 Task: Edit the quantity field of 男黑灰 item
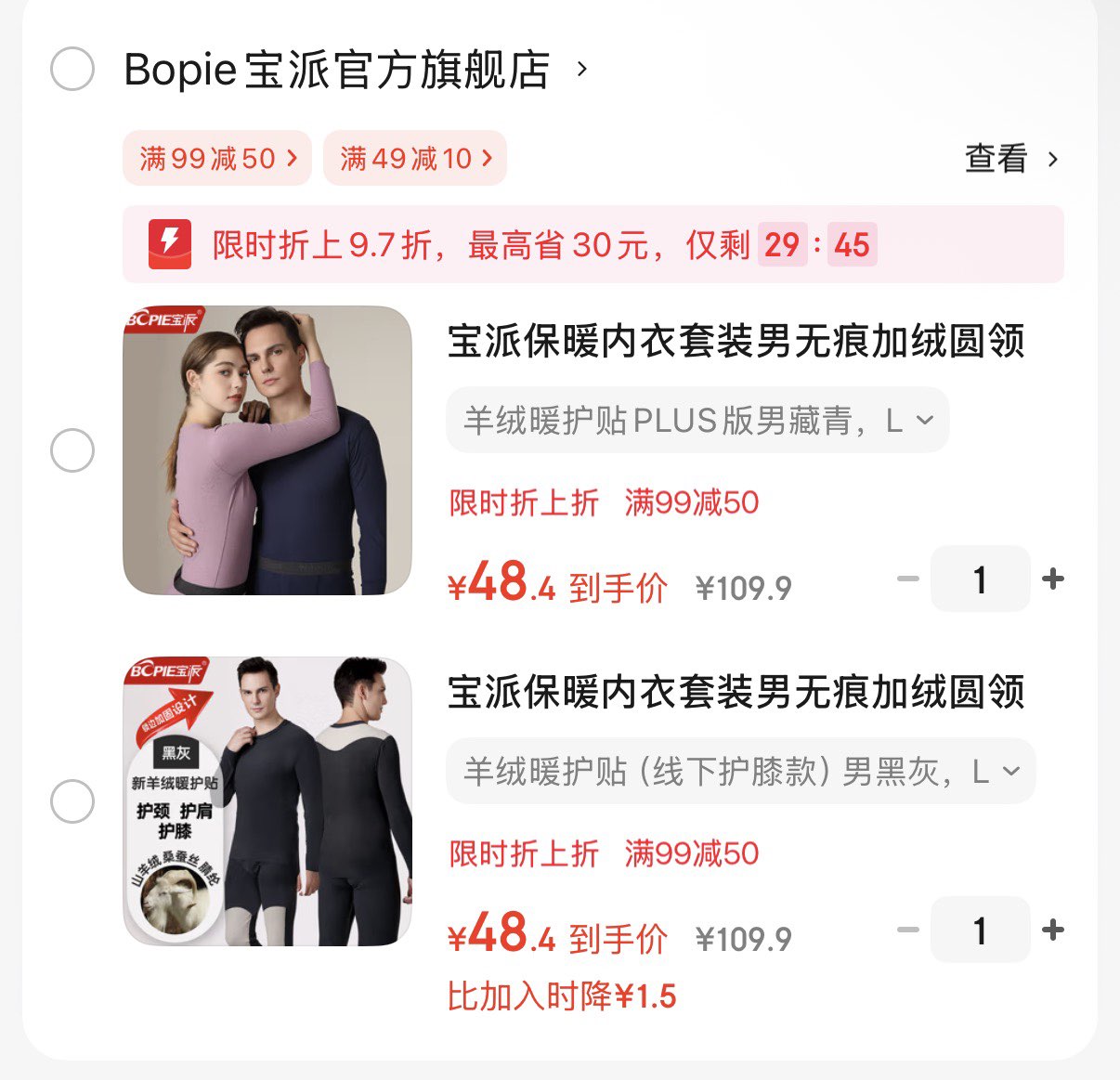click(x=981, y=930)
